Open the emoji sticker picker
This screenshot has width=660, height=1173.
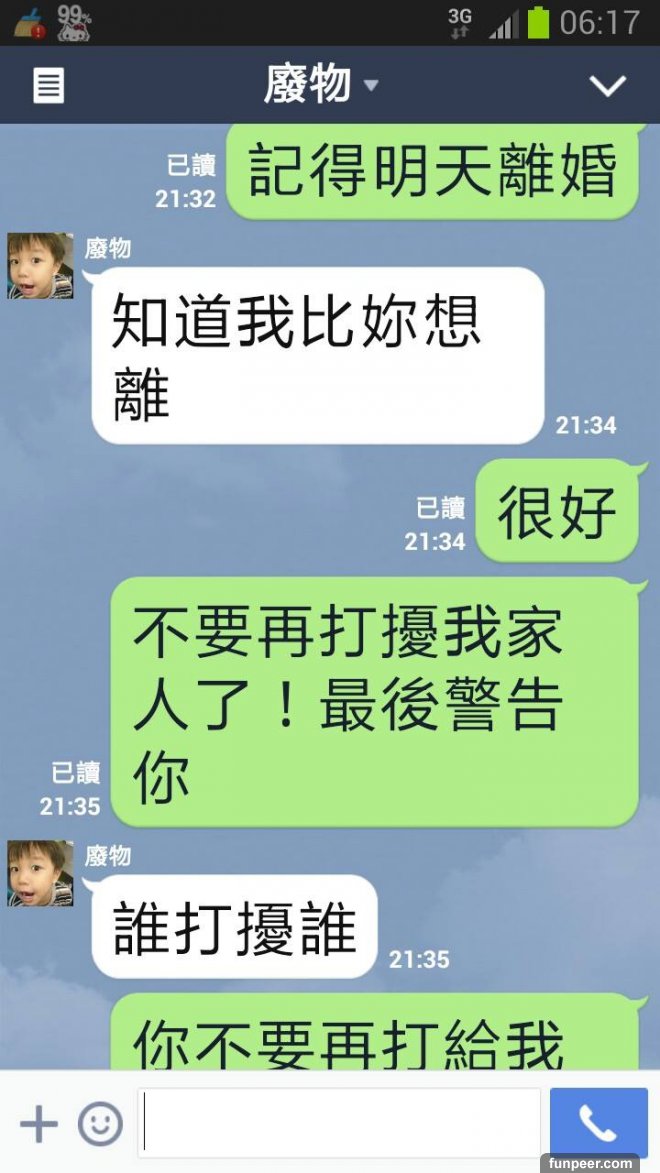[100, 1124]
